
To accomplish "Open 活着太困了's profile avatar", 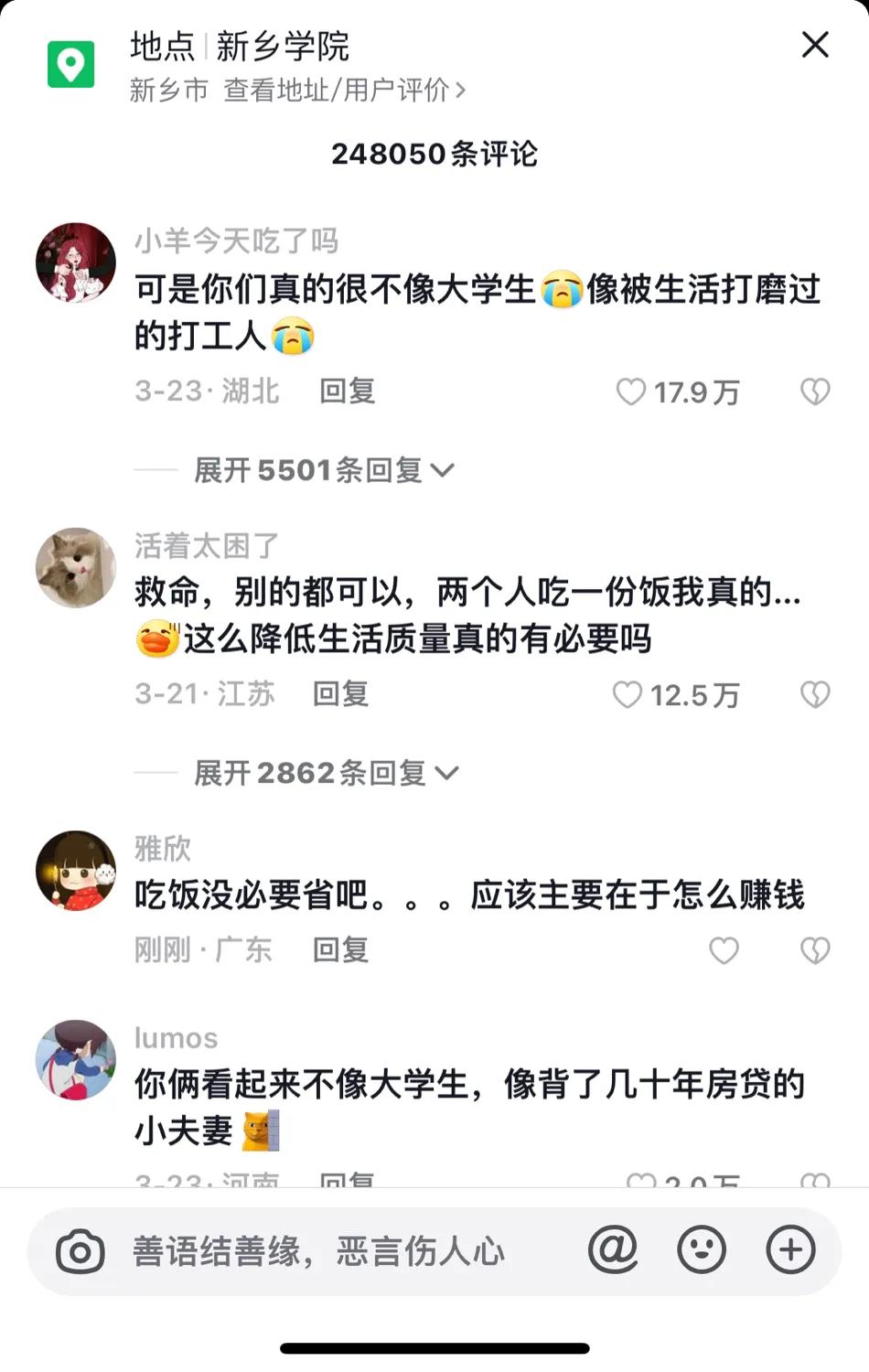I will [x=75, y=568].
